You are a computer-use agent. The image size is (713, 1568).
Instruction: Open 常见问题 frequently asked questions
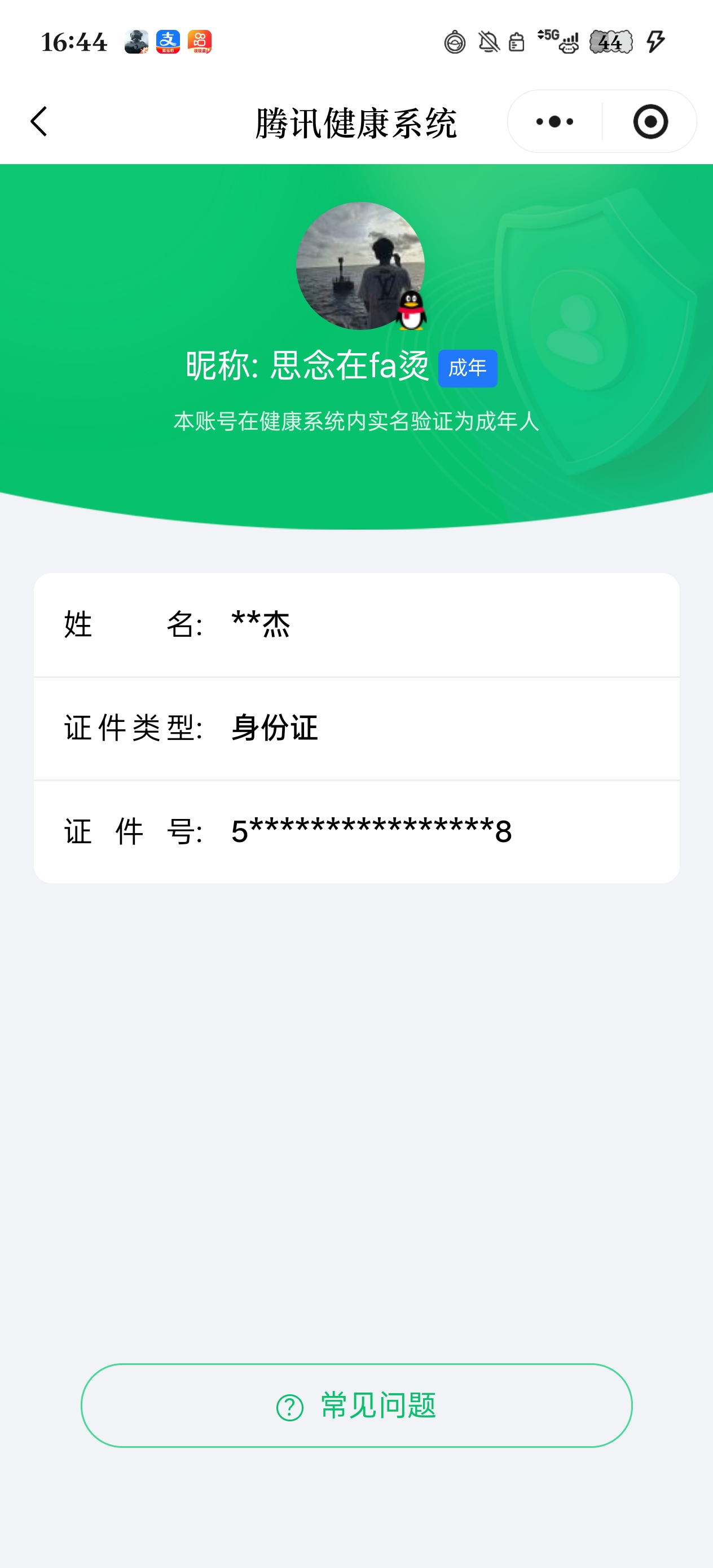coord(356,1407)
